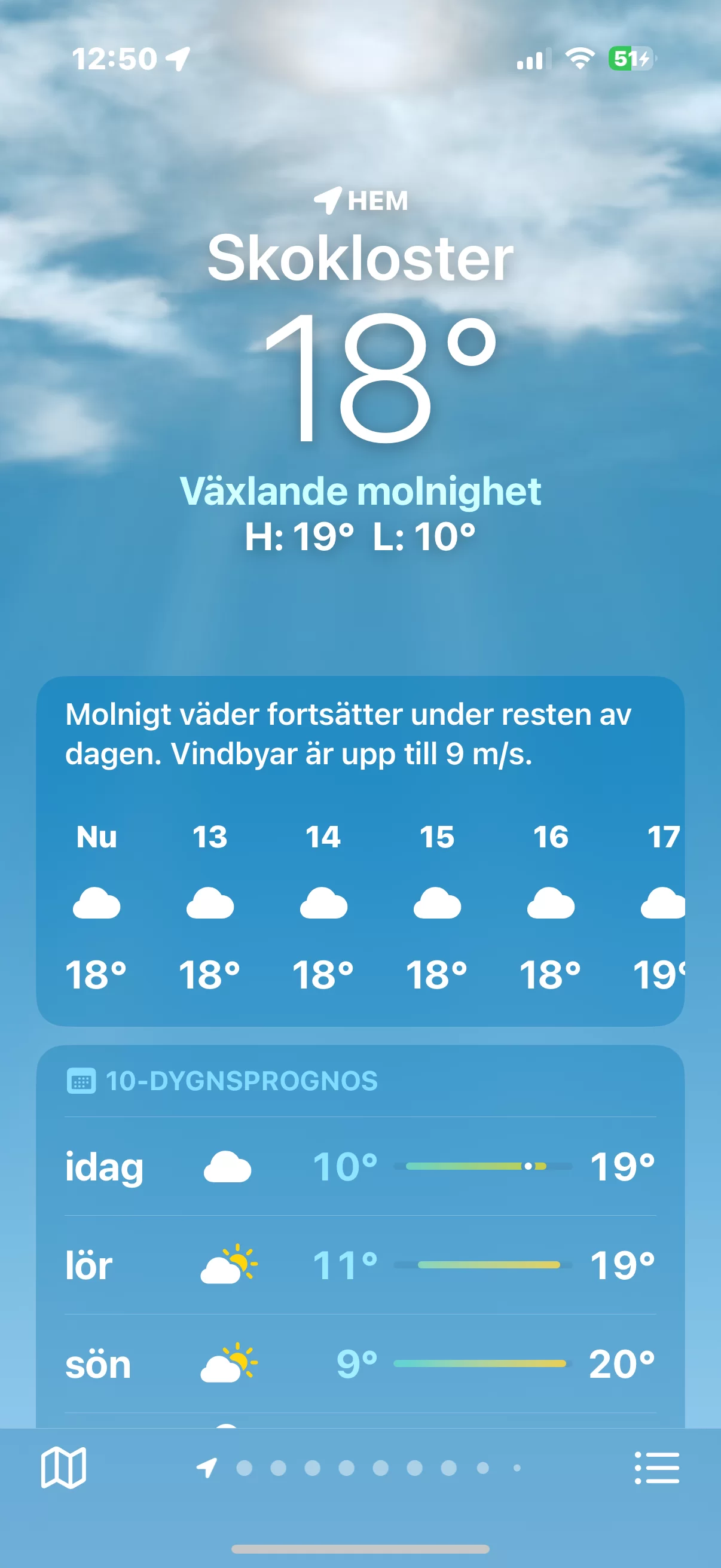This screenshot has width=721, height=1568.
Task: Open the saved locations list
Action: click(x=656, y=1468)
